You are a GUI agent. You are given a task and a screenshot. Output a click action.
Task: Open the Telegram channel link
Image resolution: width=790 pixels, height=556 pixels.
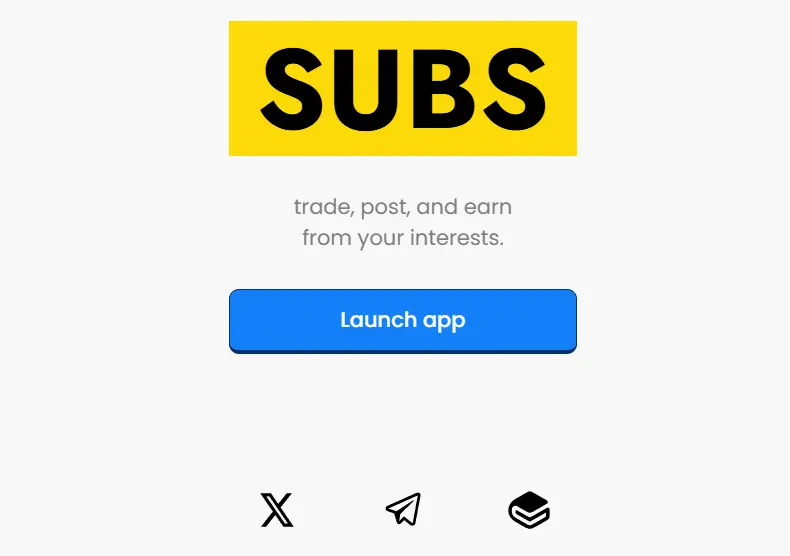click(403, 510)
